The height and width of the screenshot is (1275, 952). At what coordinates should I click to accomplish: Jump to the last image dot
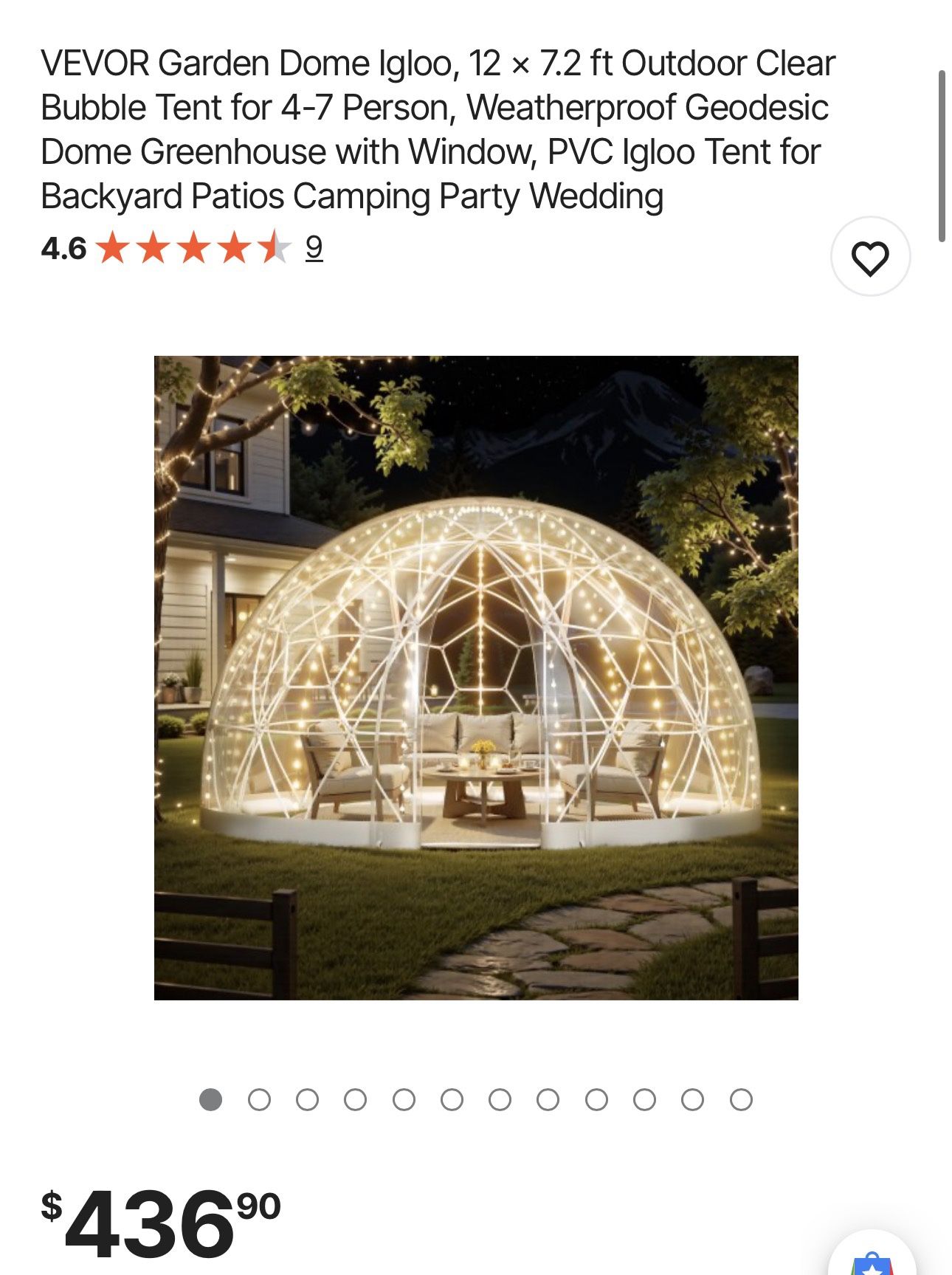pos(741,1100)
